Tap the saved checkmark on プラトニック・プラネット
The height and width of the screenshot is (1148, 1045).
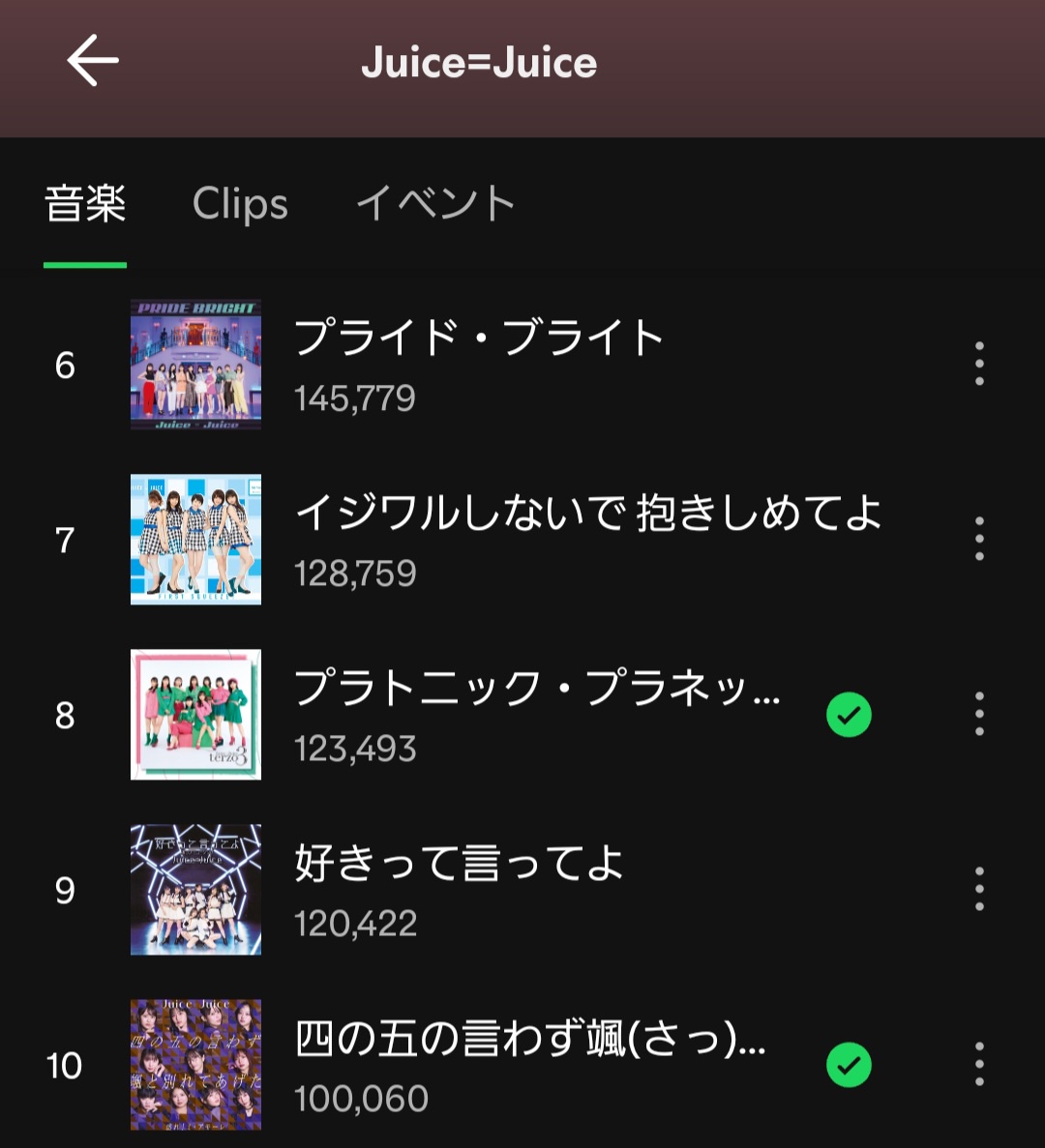tap(849, 716)
